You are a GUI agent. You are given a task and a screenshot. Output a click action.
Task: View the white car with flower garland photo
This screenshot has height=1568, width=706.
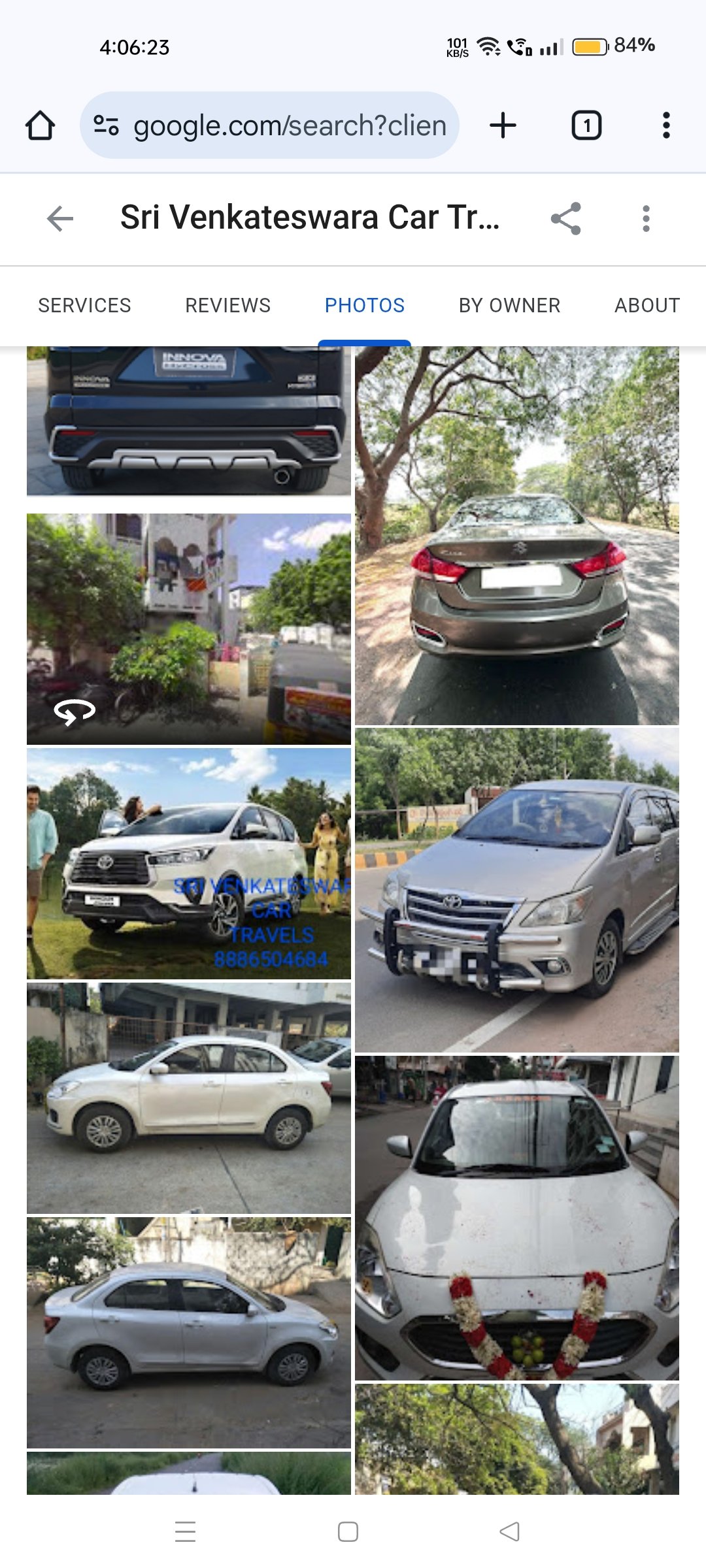coord(516,1218)
